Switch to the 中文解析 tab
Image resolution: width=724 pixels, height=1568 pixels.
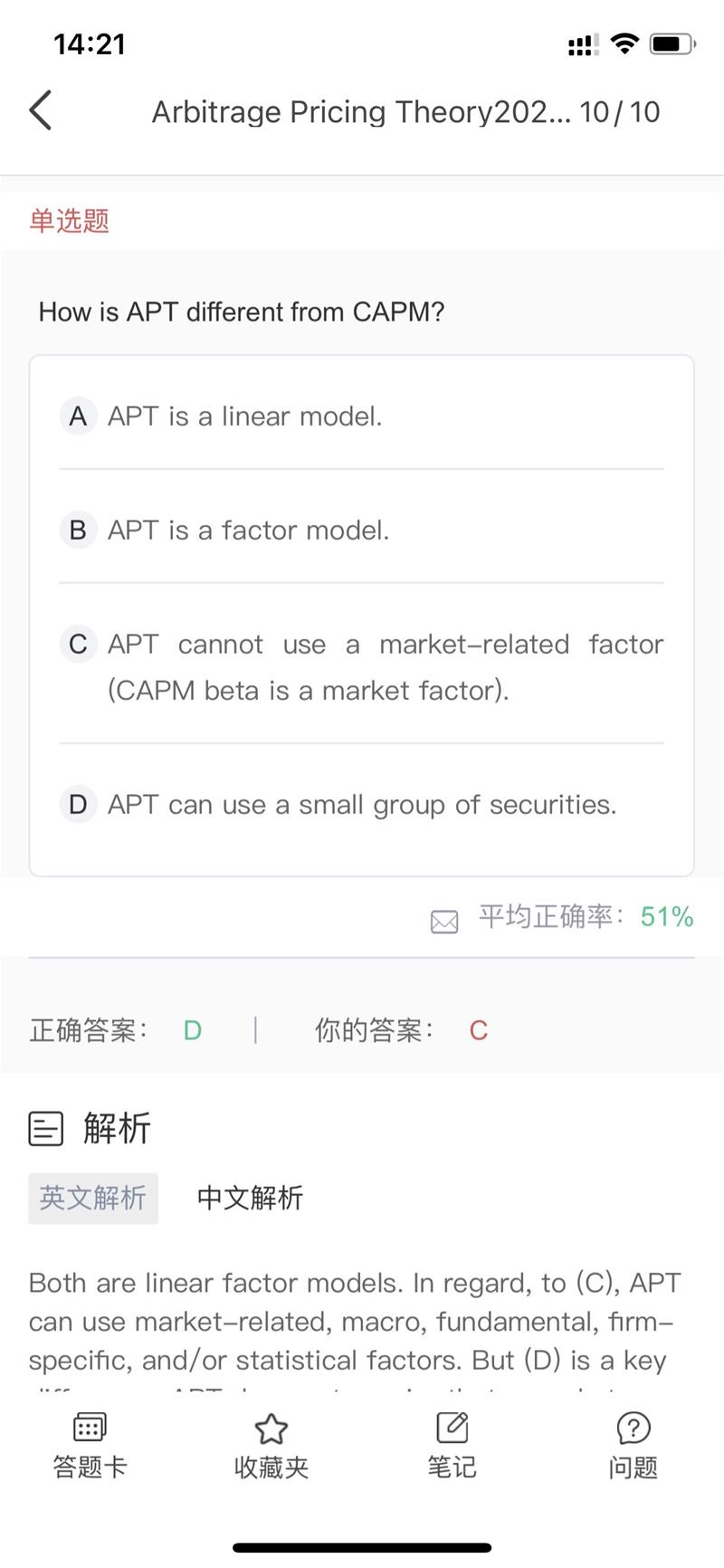[x=250, y=1199]
